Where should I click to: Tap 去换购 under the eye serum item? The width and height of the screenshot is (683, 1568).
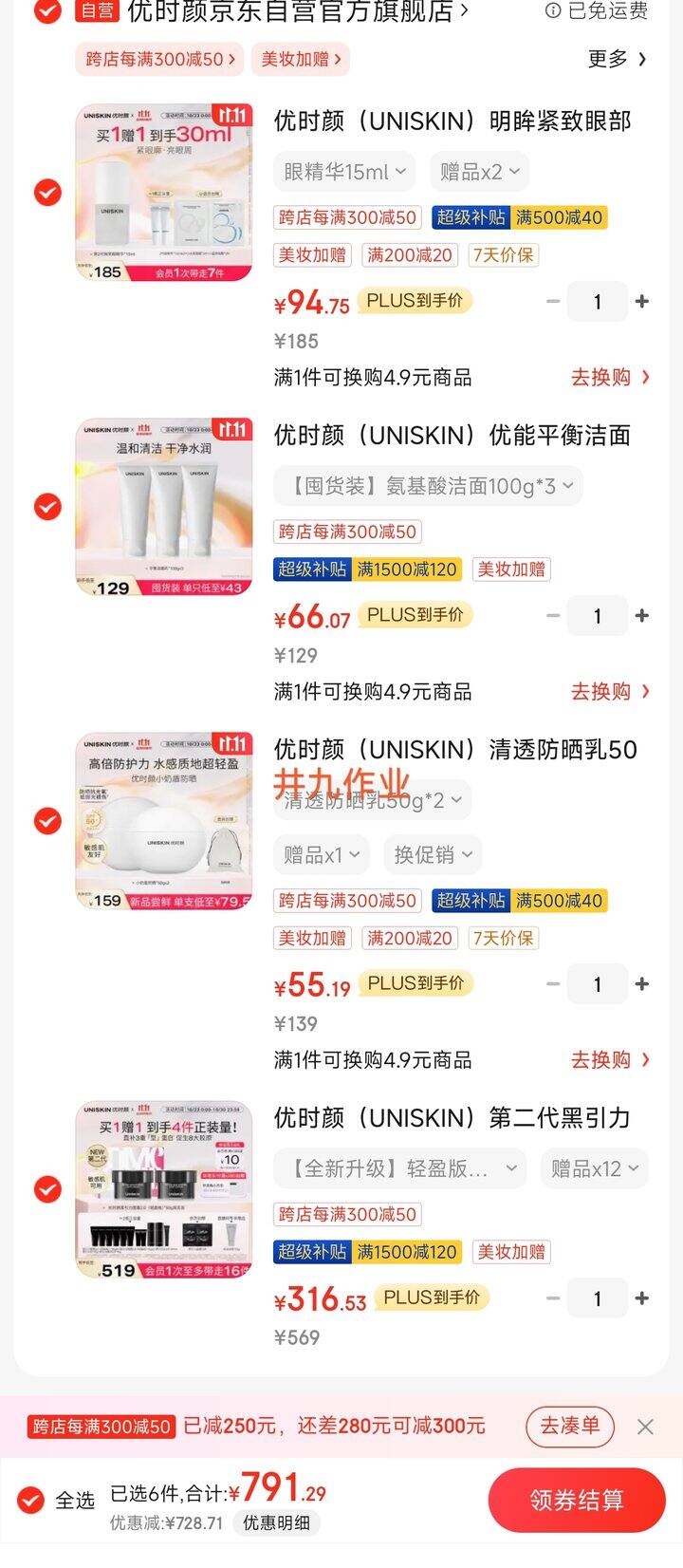[x=610, y=377]
